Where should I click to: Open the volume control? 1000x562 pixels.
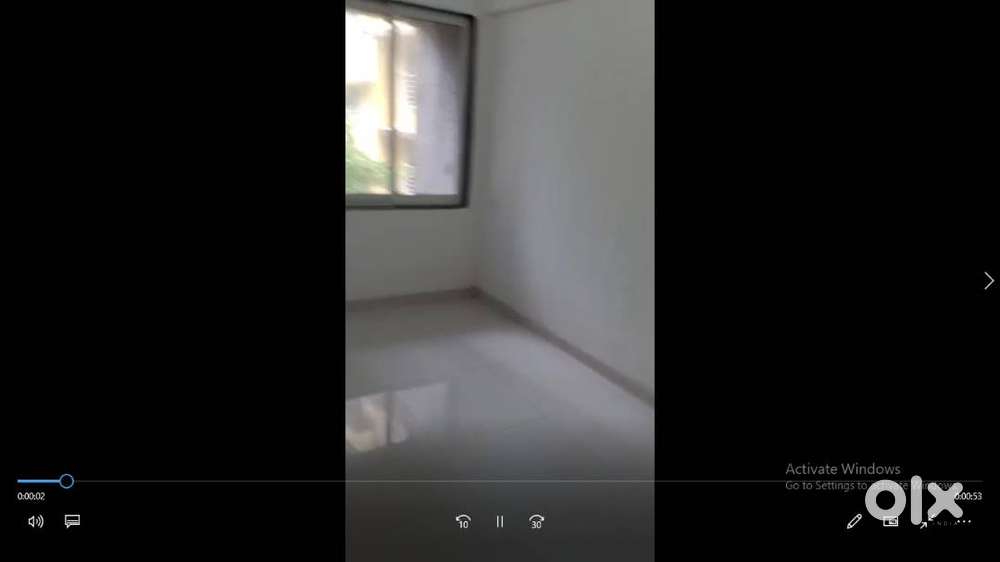[35, 521]
